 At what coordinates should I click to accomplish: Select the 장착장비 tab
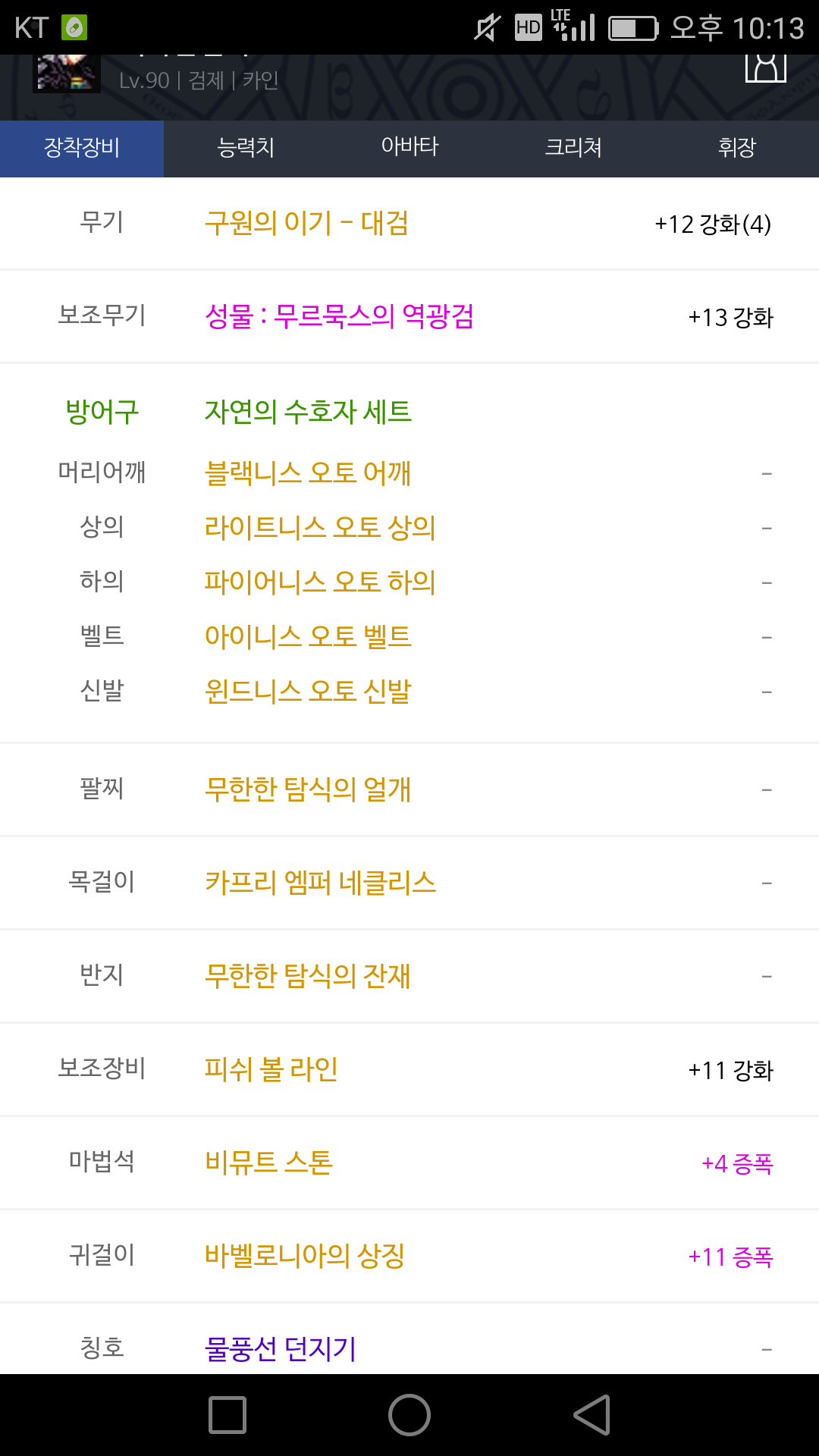82,148
